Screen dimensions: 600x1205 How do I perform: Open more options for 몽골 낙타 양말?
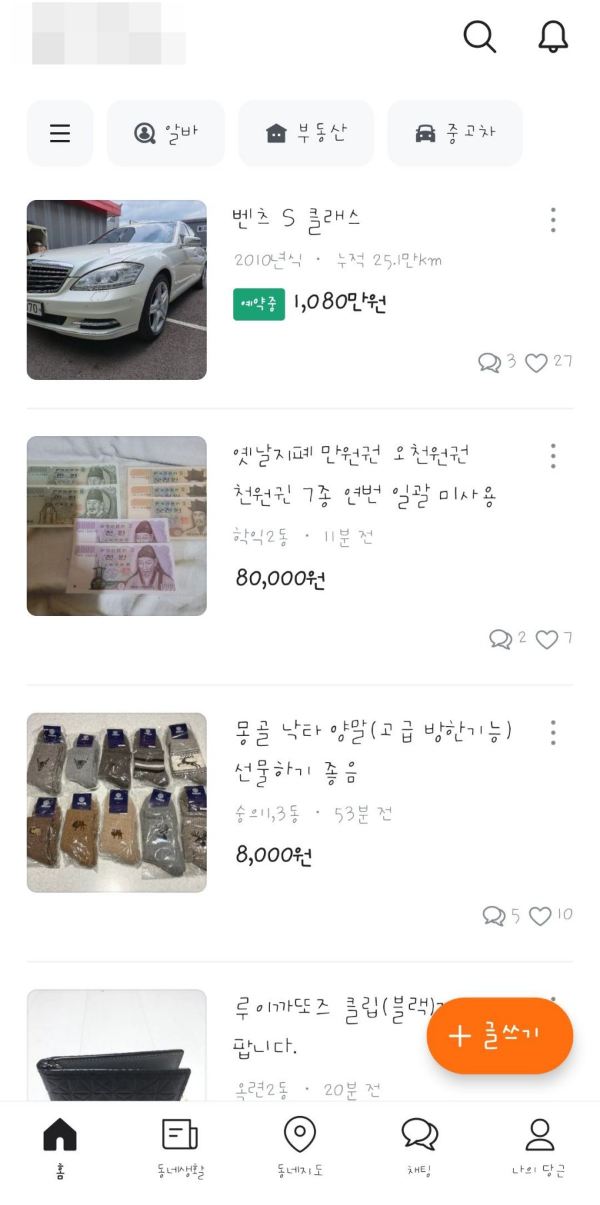(x=553, y=732)
